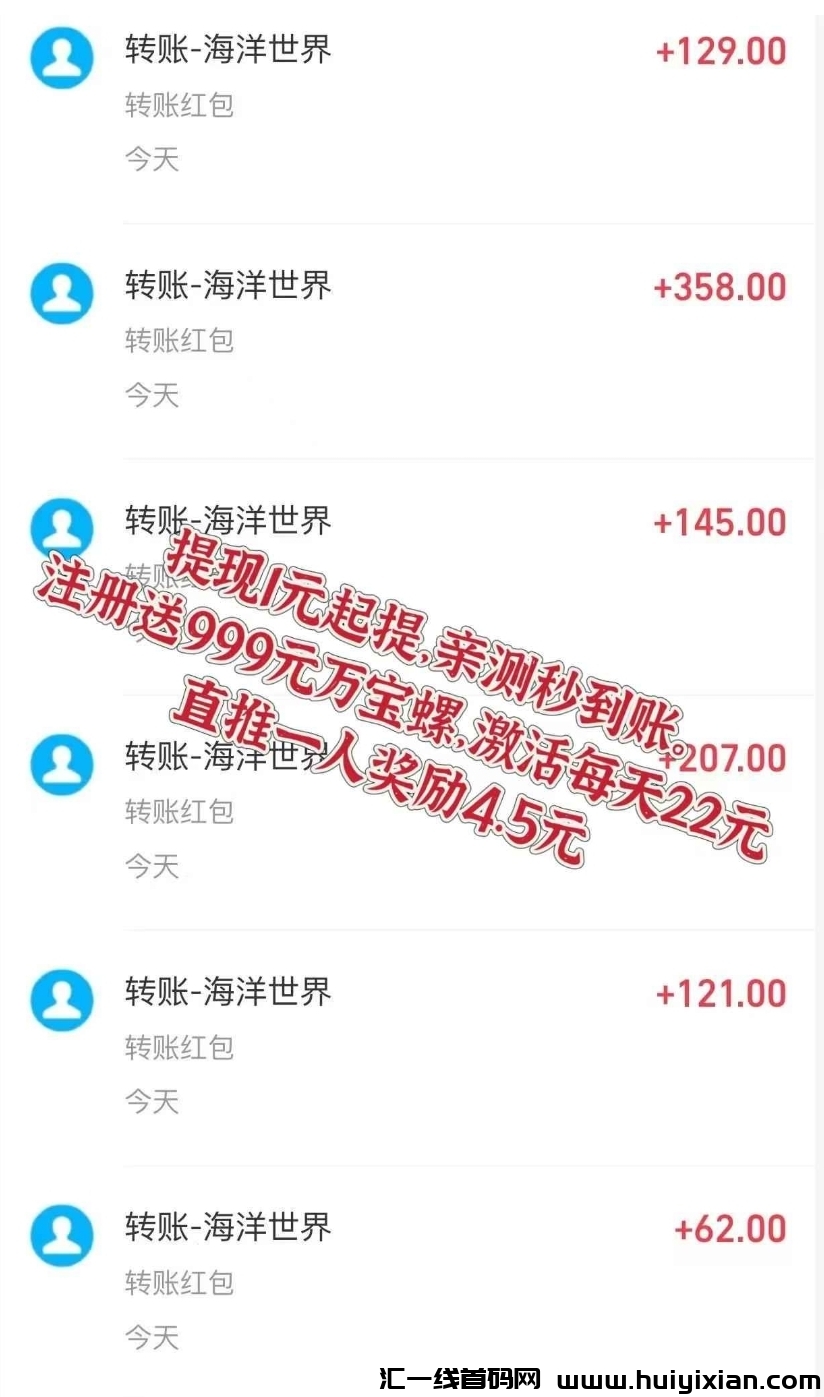Click the avatar icon for the +121.00 transfer
The image size is (824, 1397).
click(61, 1000)
